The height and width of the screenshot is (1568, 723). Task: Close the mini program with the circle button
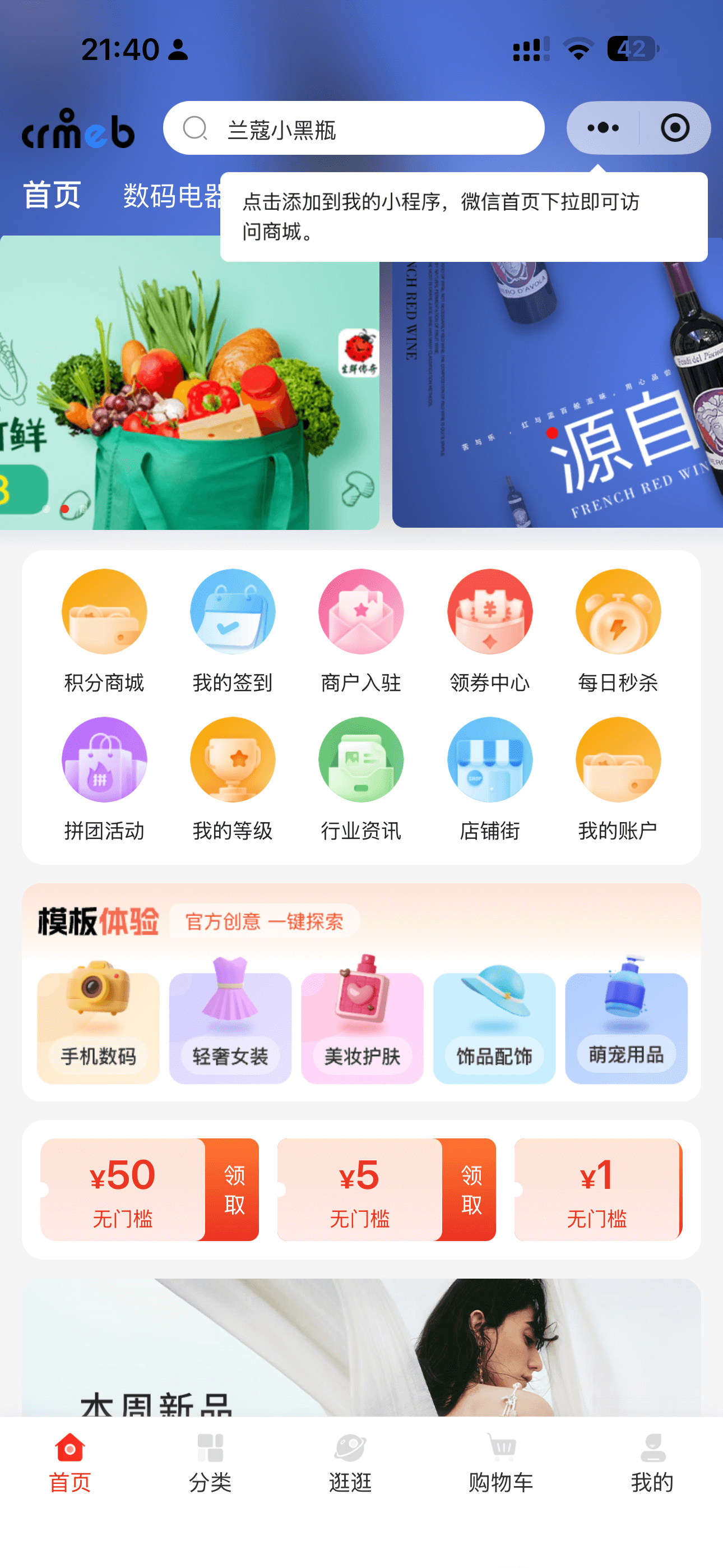click(x=674, y=128)
